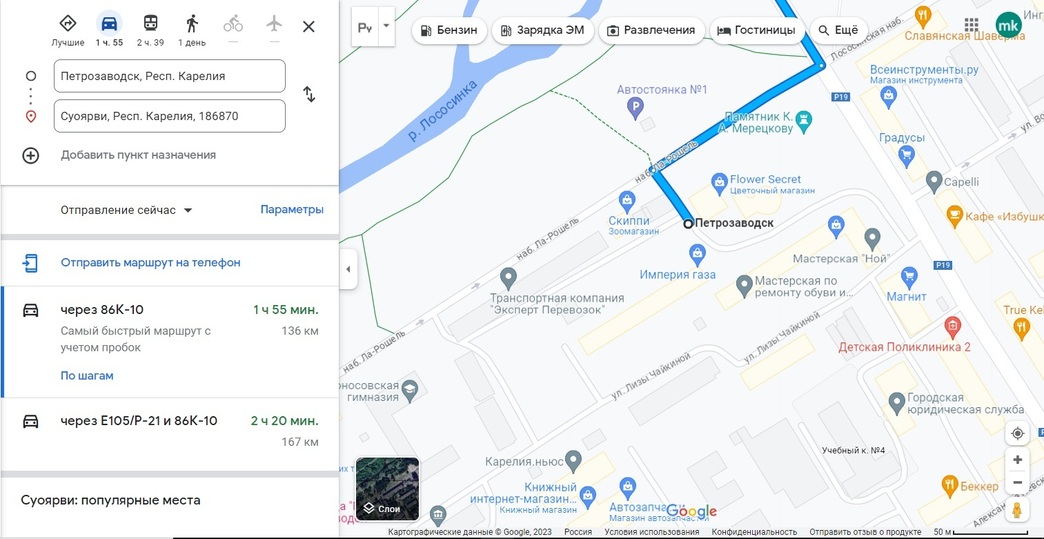Edit the Суоярви destination field
Screen dimensions: 1044x539
click(x=170, y=116)
